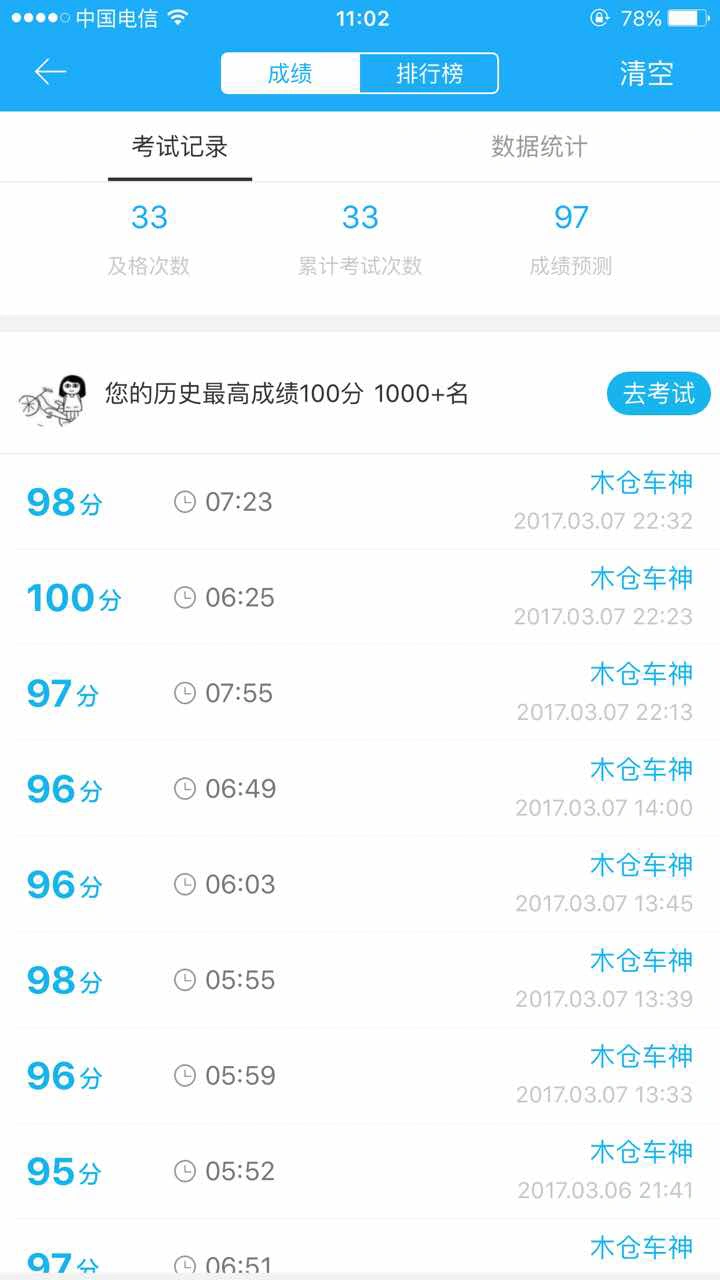The height and width of the screenshot is (1280, 720).
Task: Open the 98分 record from 22:32
Action: [x=360, y=502]
